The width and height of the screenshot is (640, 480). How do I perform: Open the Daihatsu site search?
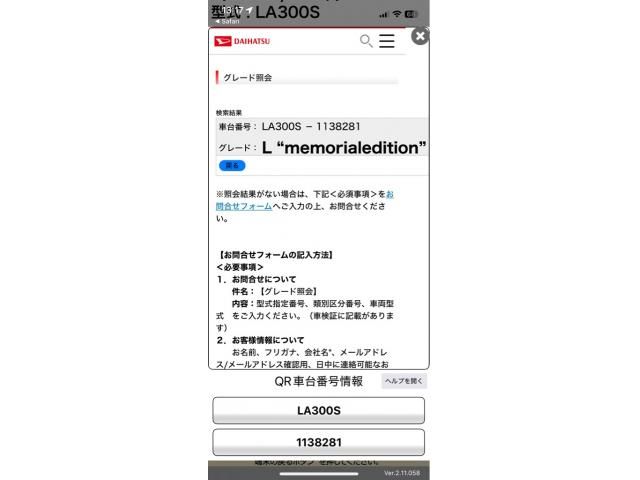366,41
